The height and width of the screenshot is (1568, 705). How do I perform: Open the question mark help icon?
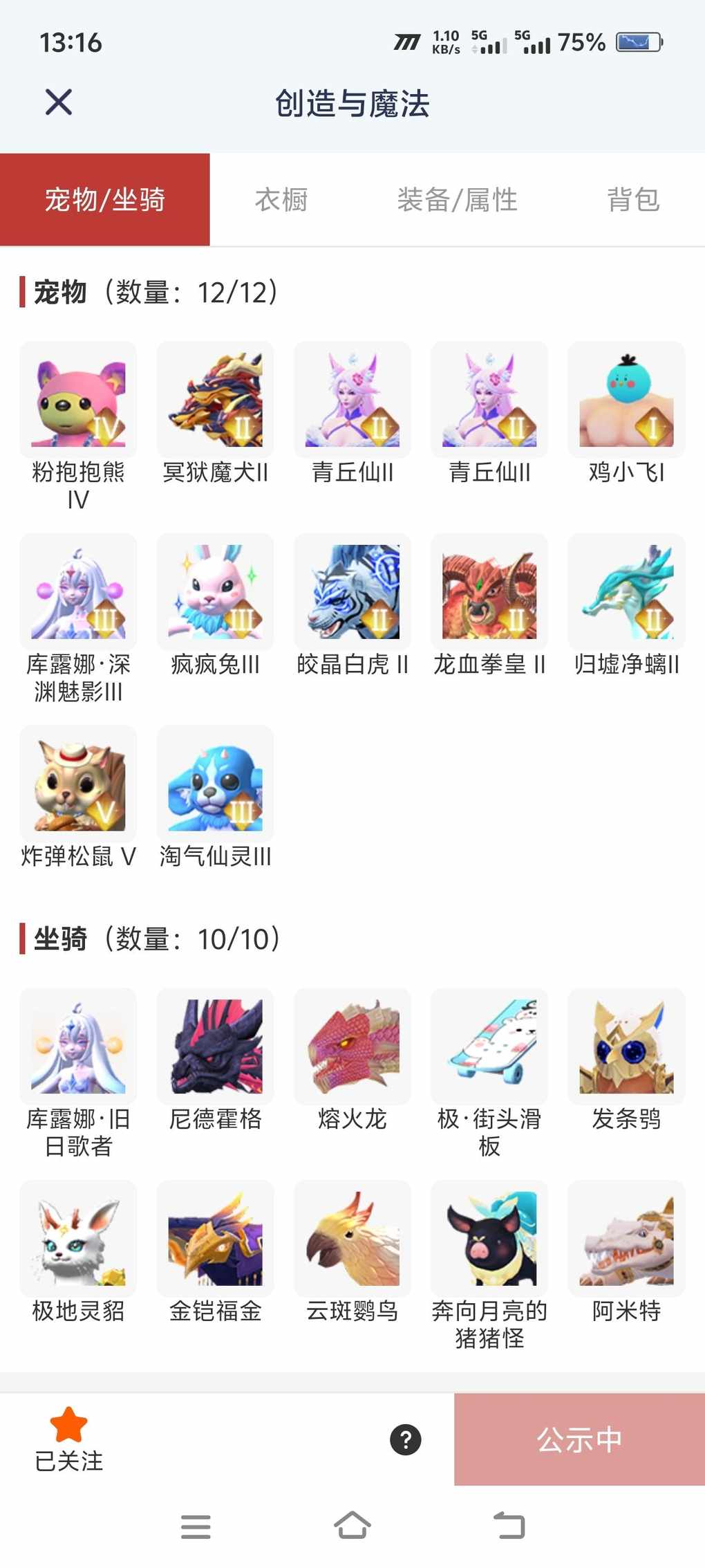coord(406,1440)
